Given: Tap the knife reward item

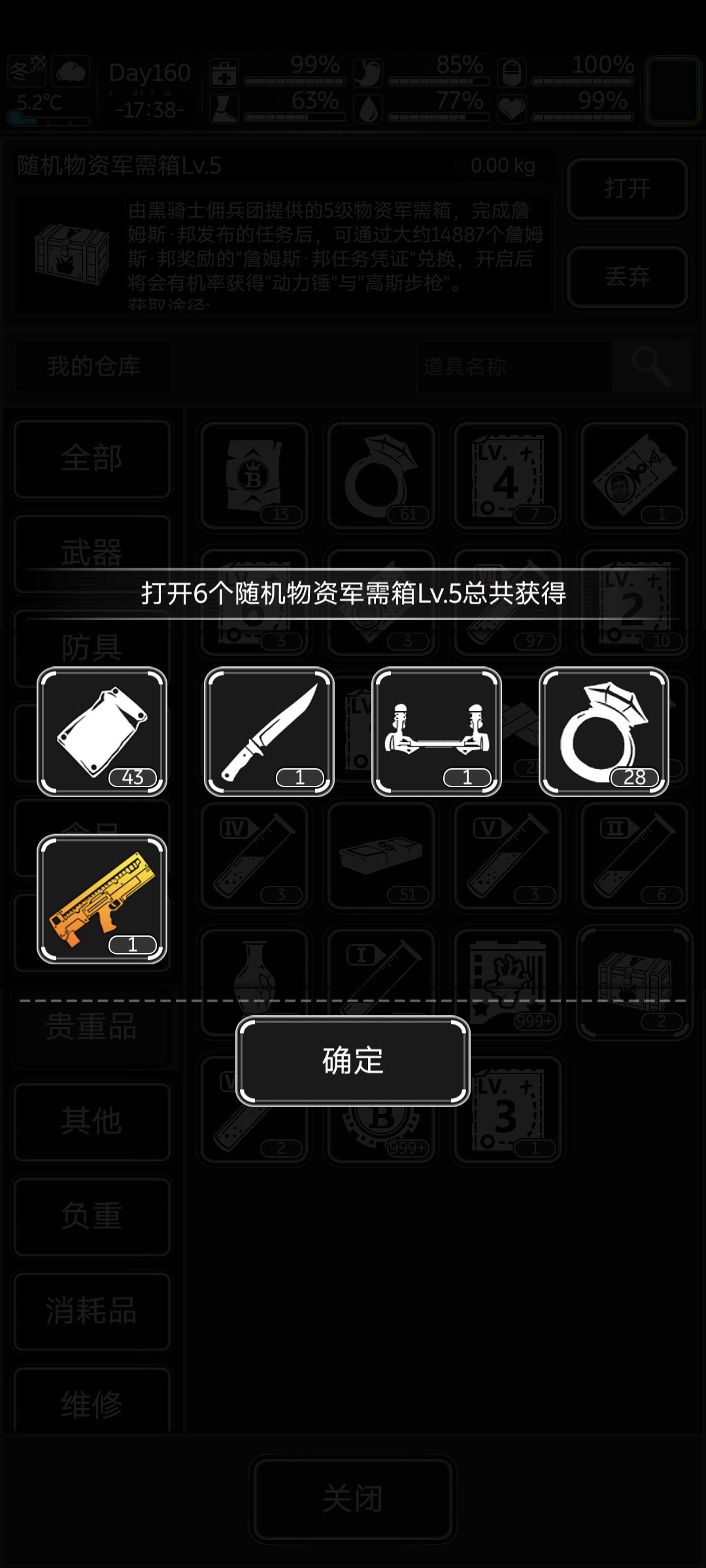Looking at the screenshot, I should click(269, 732).
